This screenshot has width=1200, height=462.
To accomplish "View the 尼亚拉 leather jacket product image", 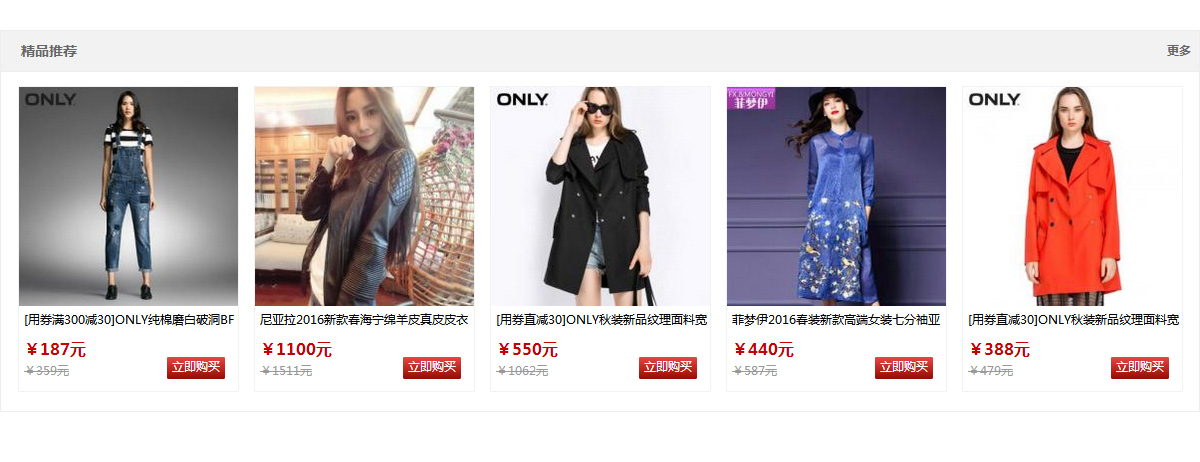I will click(x=364, y=196).
